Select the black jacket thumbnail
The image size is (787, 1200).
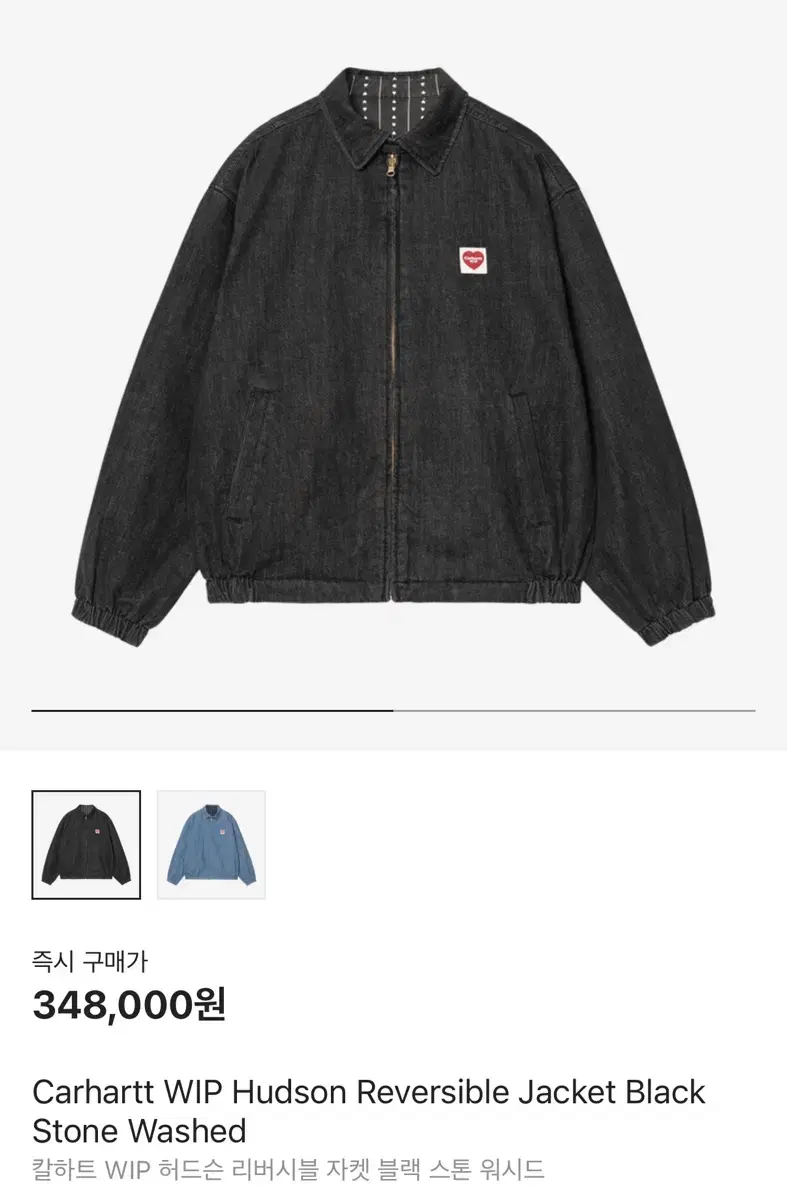point(85,843)
